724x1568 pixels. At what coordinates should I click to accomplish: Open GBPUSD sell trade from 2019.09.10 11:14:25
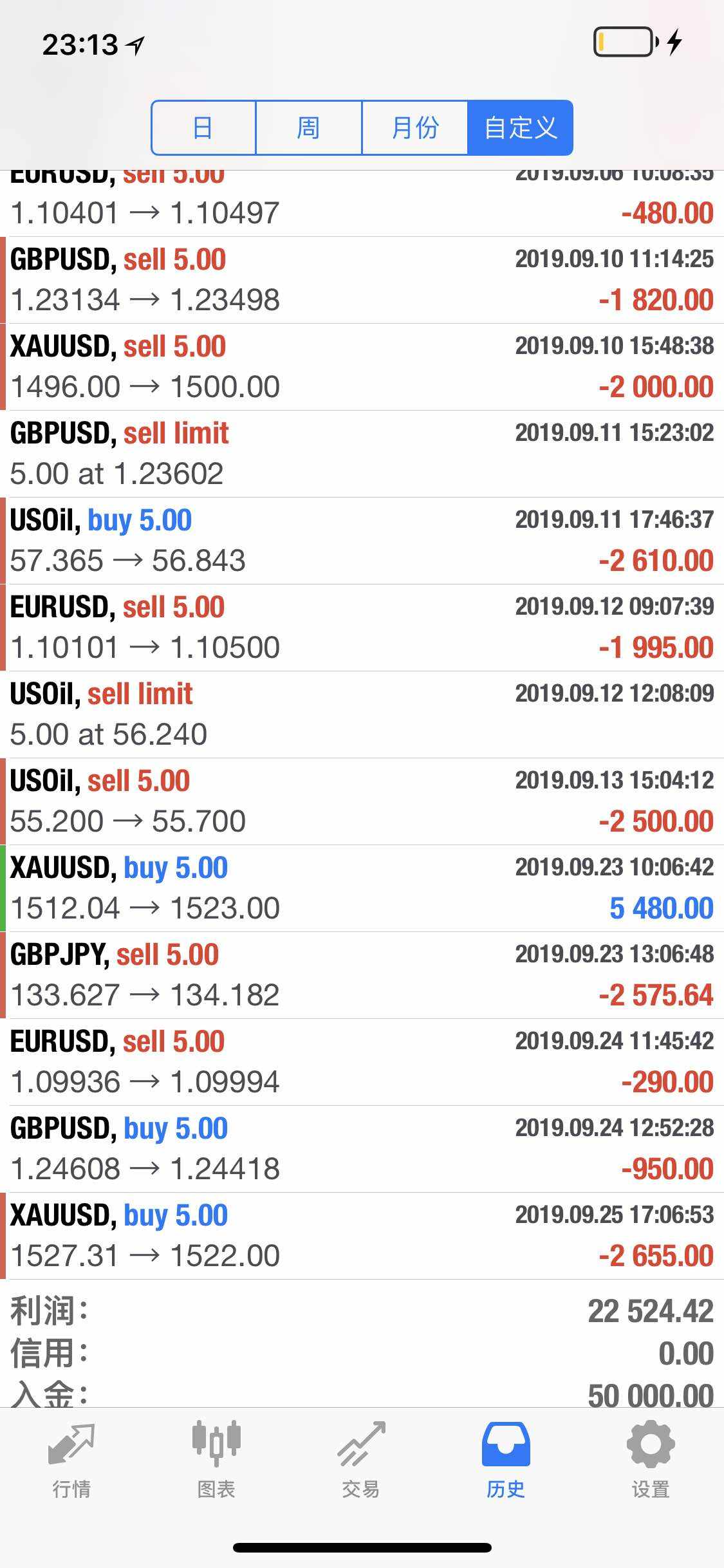(x=362, y=280)
